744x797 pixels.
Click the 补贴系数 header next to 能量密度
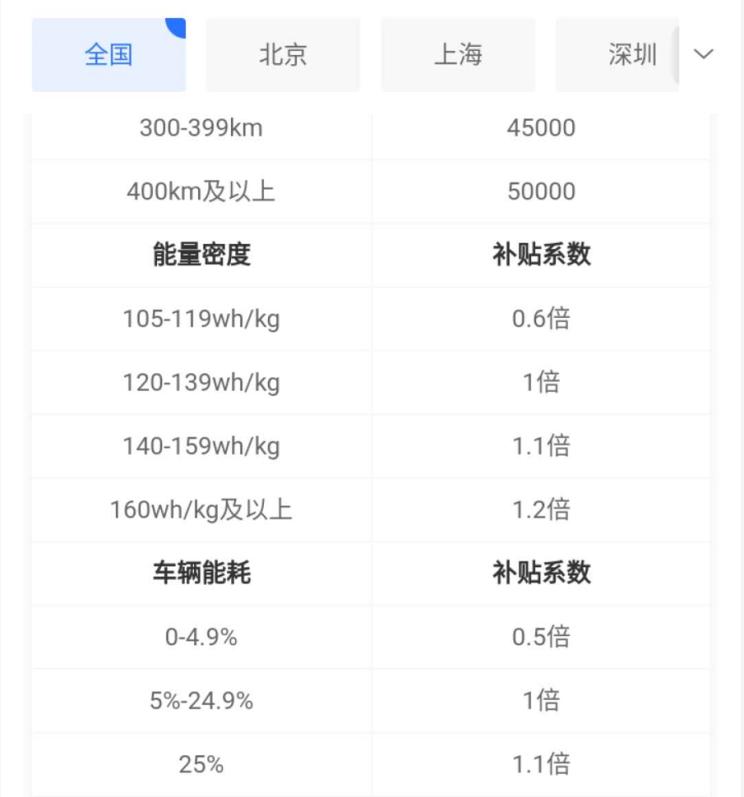(541, 254)
